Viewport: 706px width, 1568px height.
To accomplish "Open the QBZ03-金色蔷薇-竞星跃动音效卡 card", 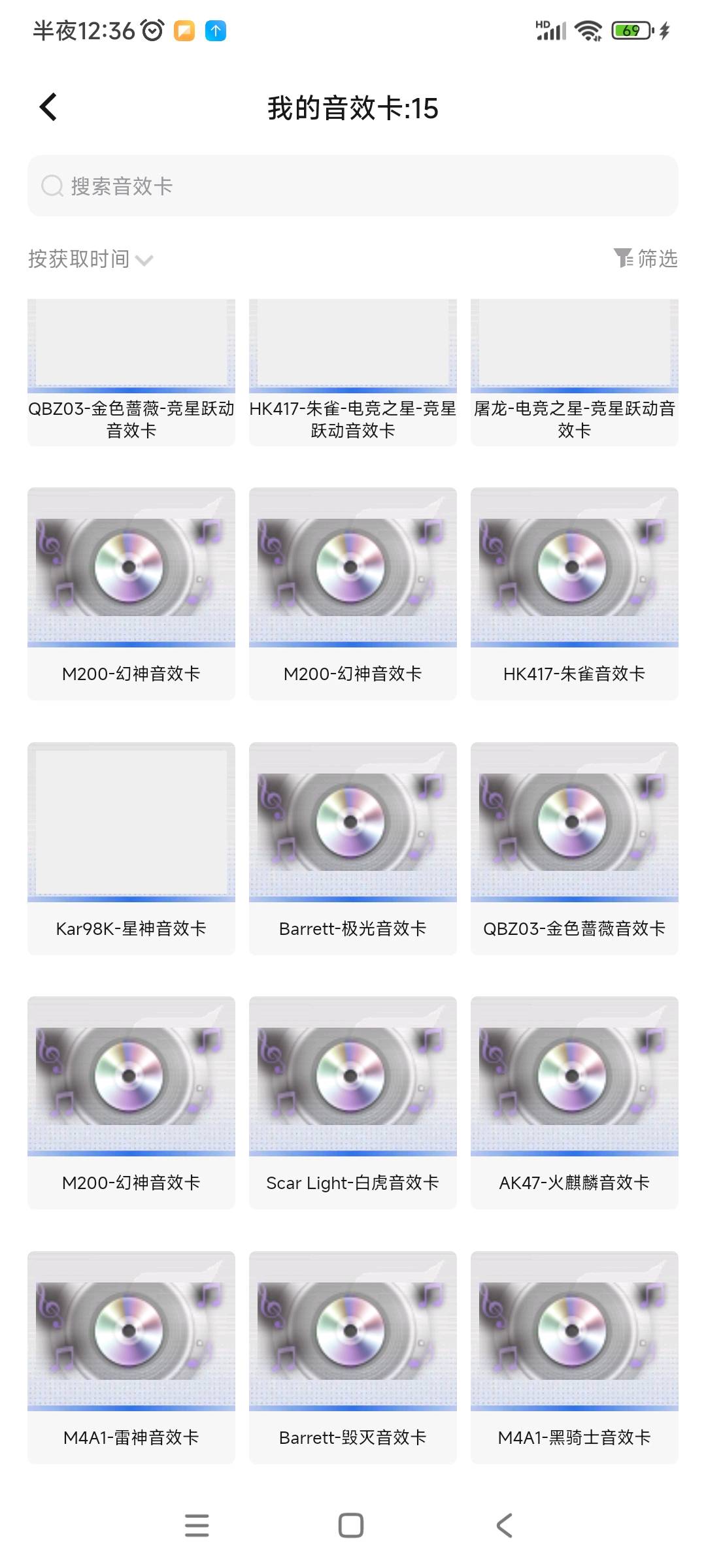I will [x=131, y=372].
